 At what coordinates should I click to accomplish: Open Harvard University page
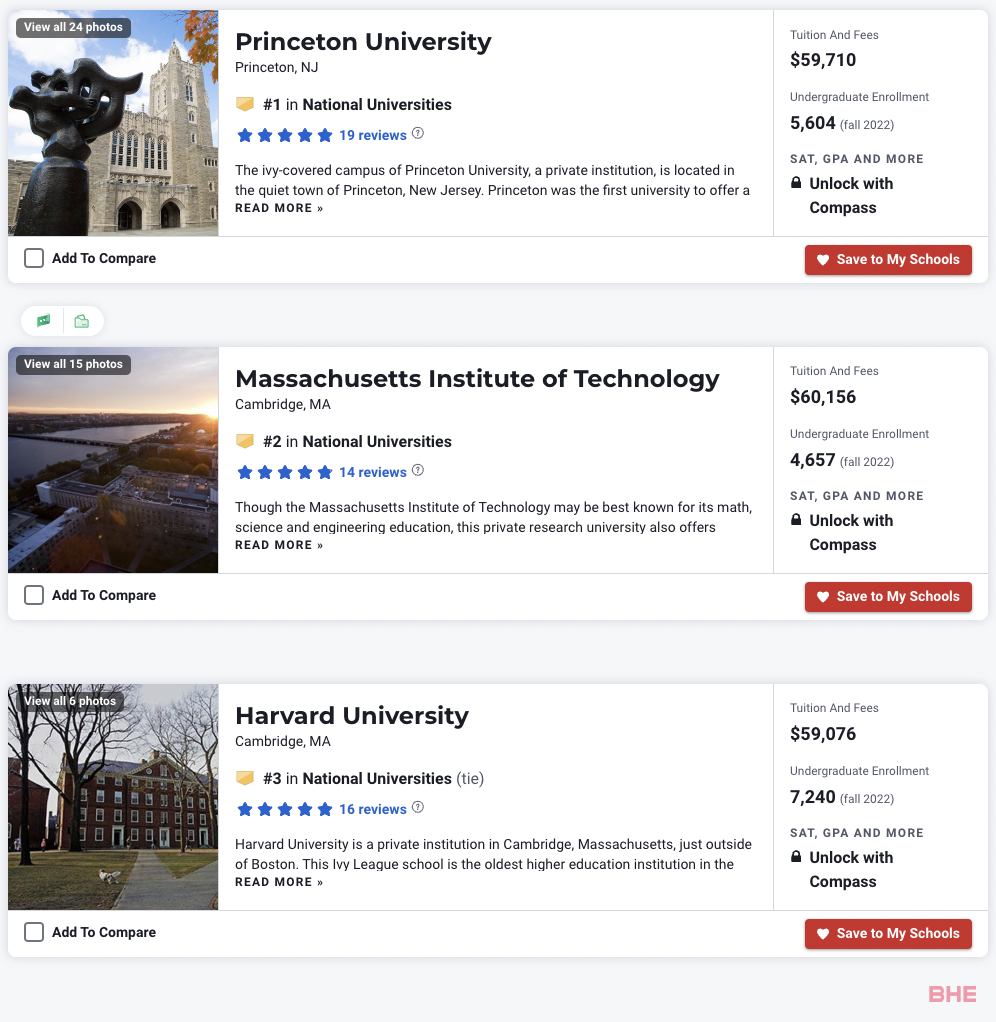(x=351, y=716)
